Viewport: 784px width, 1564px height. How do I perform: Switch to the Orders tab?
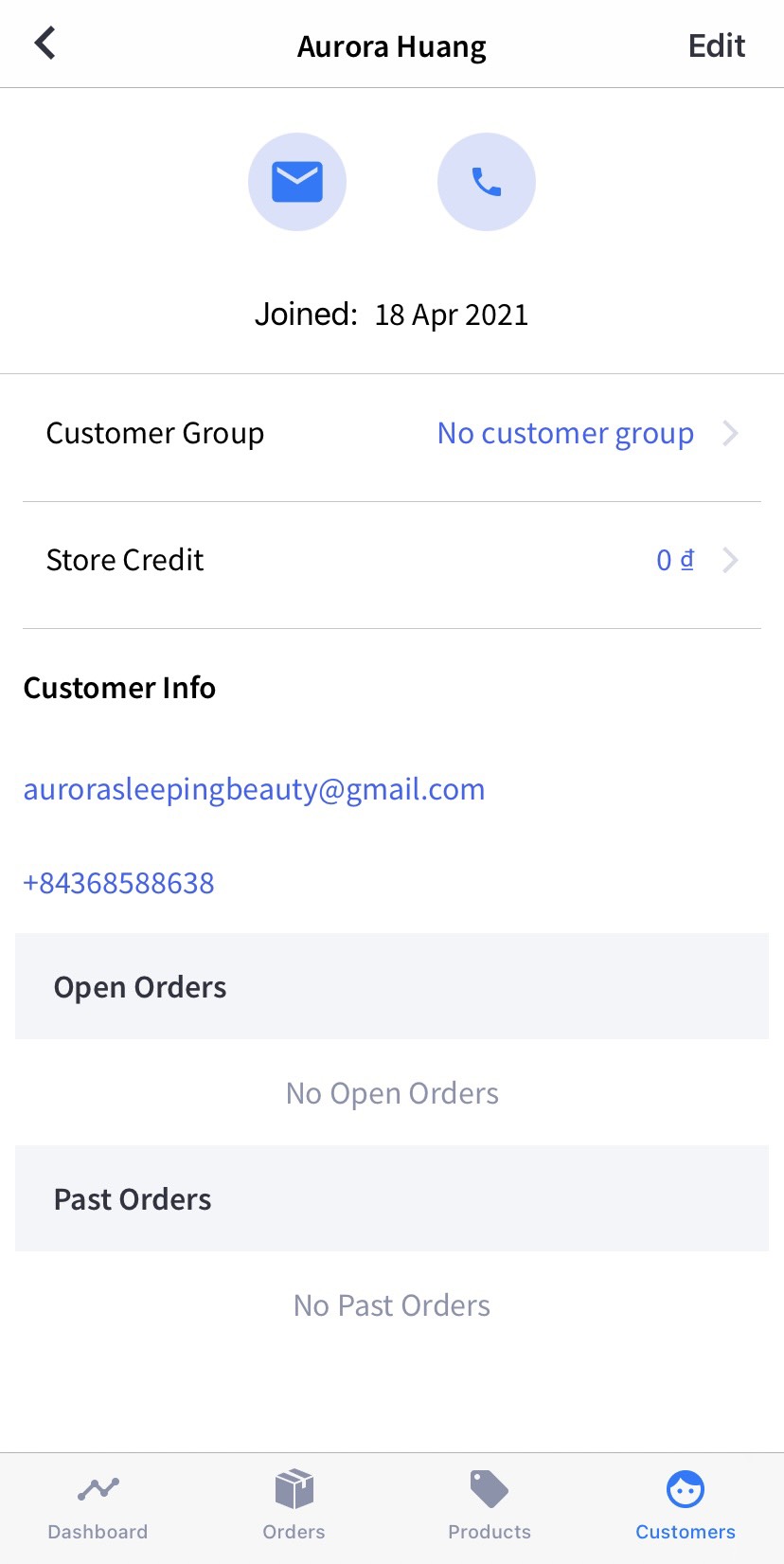pyautogui.click(x=294, y=1505)
